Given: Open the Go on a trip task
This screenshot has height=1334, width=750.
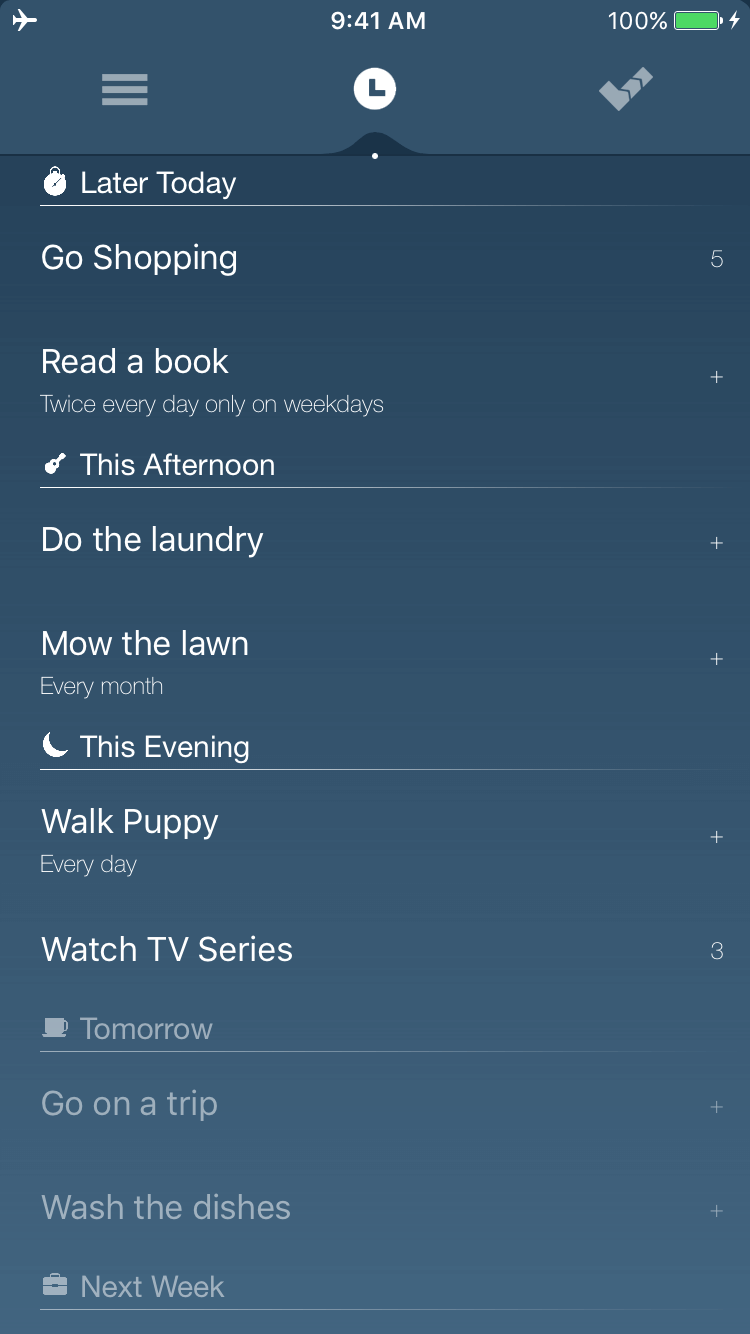Looking at the screenshot, I should click(129, 1104).
